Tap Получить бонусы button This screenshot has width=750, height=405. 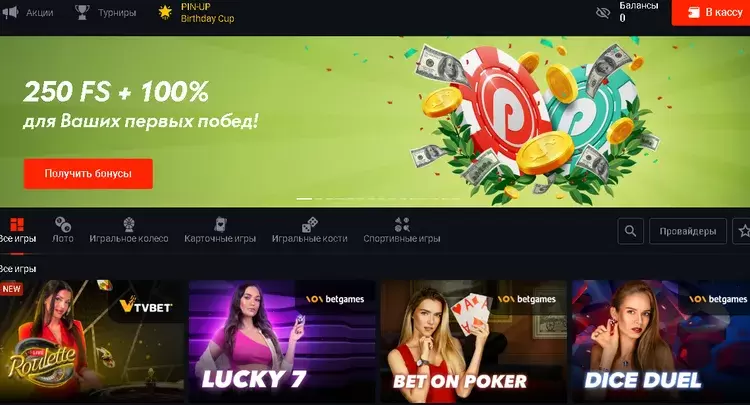tap(88, 173)
